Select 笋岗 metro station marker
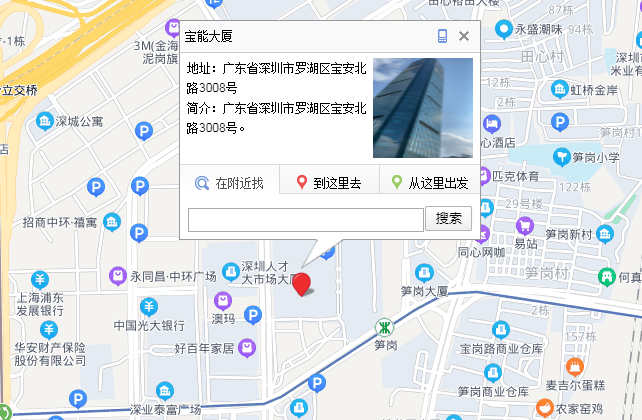Image resolution: width=642 pixels, height=420 pixels. click(384, 327)
